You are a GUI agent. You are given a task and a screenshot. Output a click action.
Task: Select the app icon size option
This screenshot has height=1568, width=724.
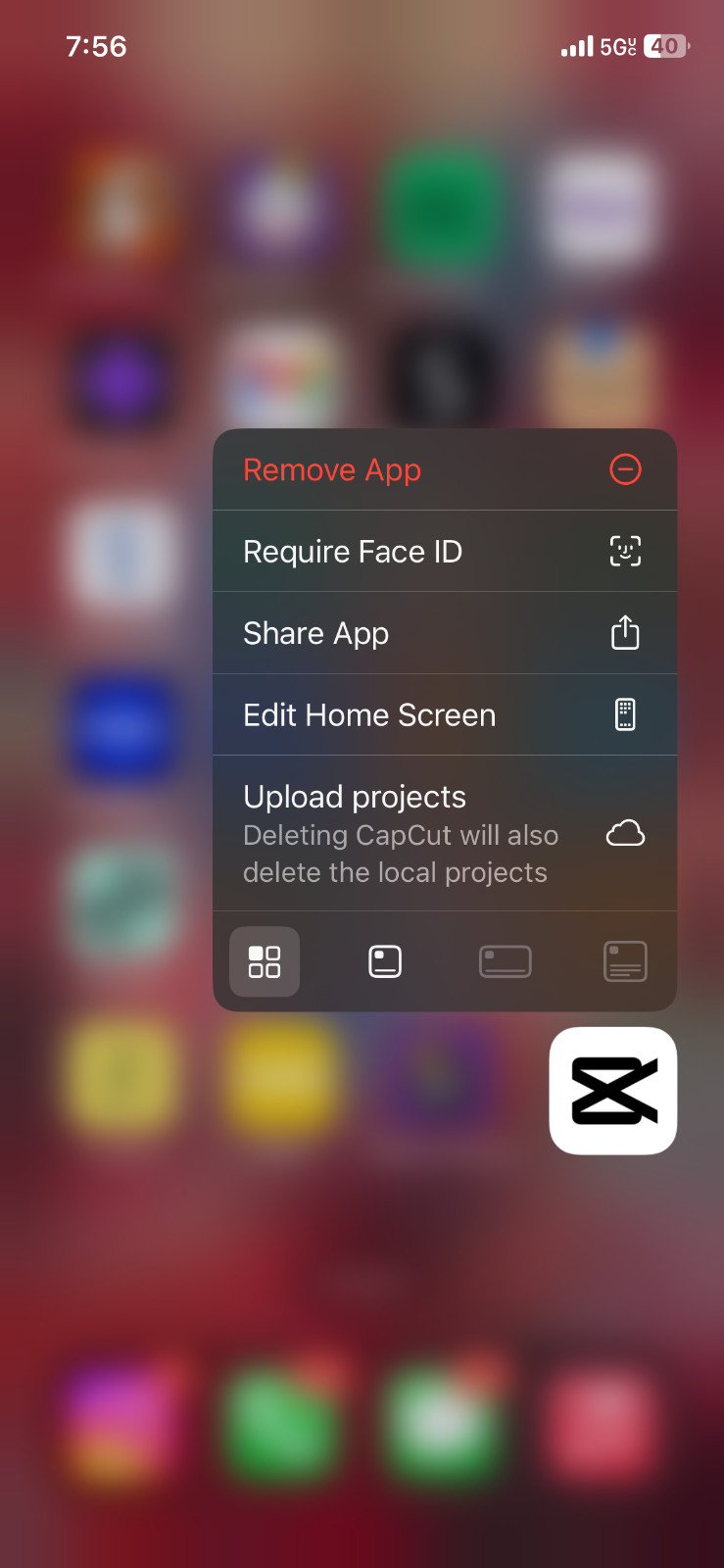[x=265, y=961]
